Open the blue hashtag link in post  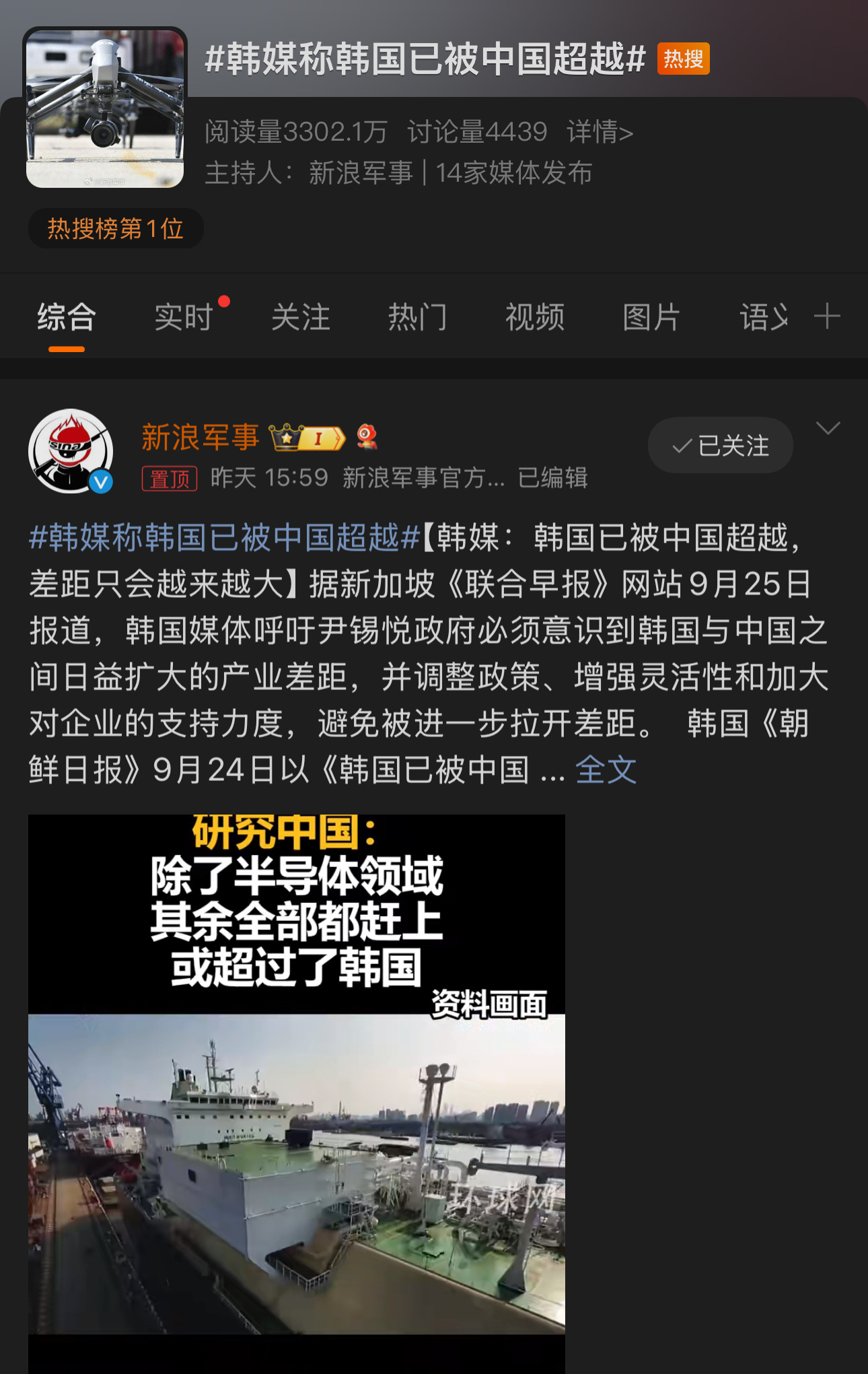pyautogui.click(x=225, y=538)
